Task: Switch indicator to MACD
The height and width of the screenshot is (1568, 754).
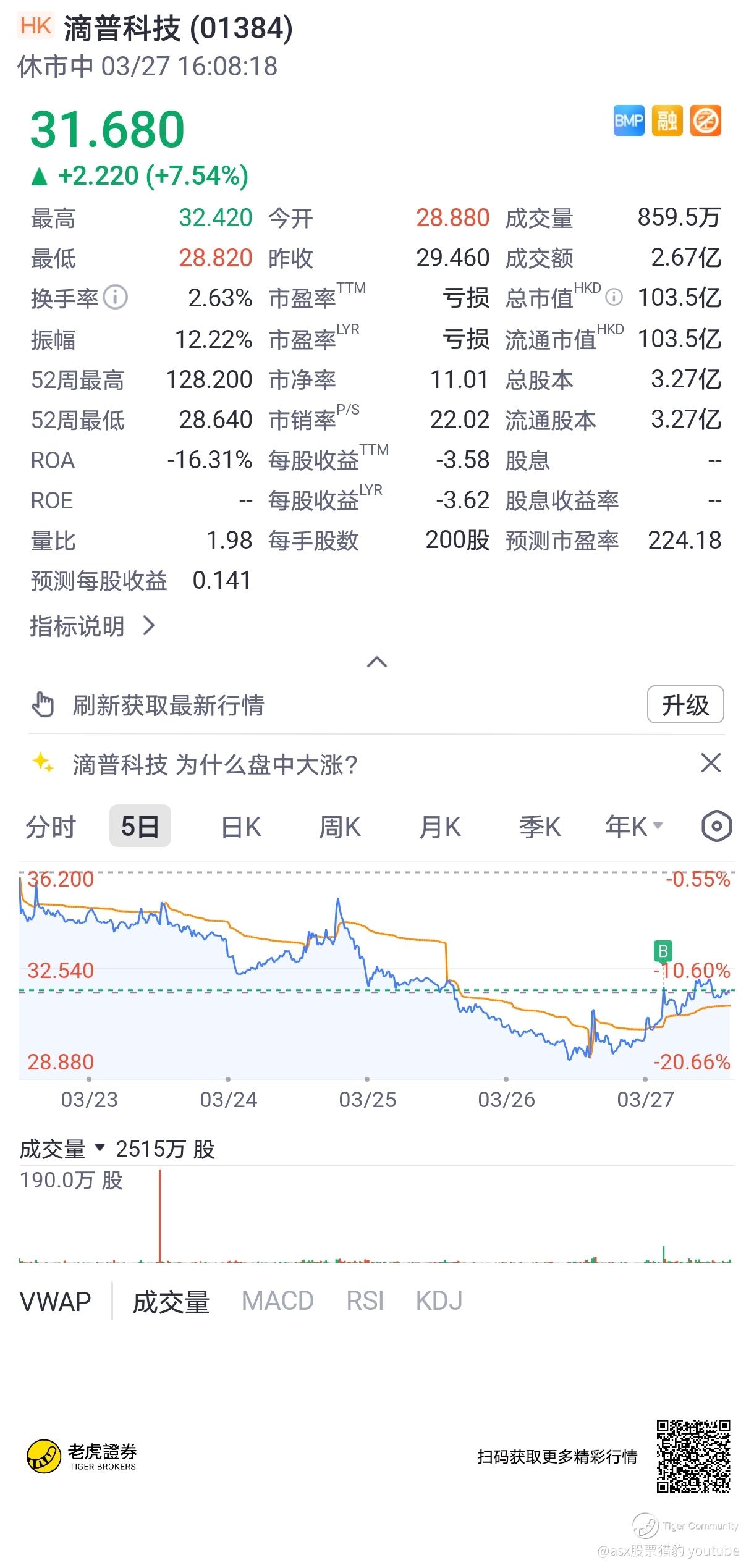Action: pyautogui.click(x=277, y=1301)
